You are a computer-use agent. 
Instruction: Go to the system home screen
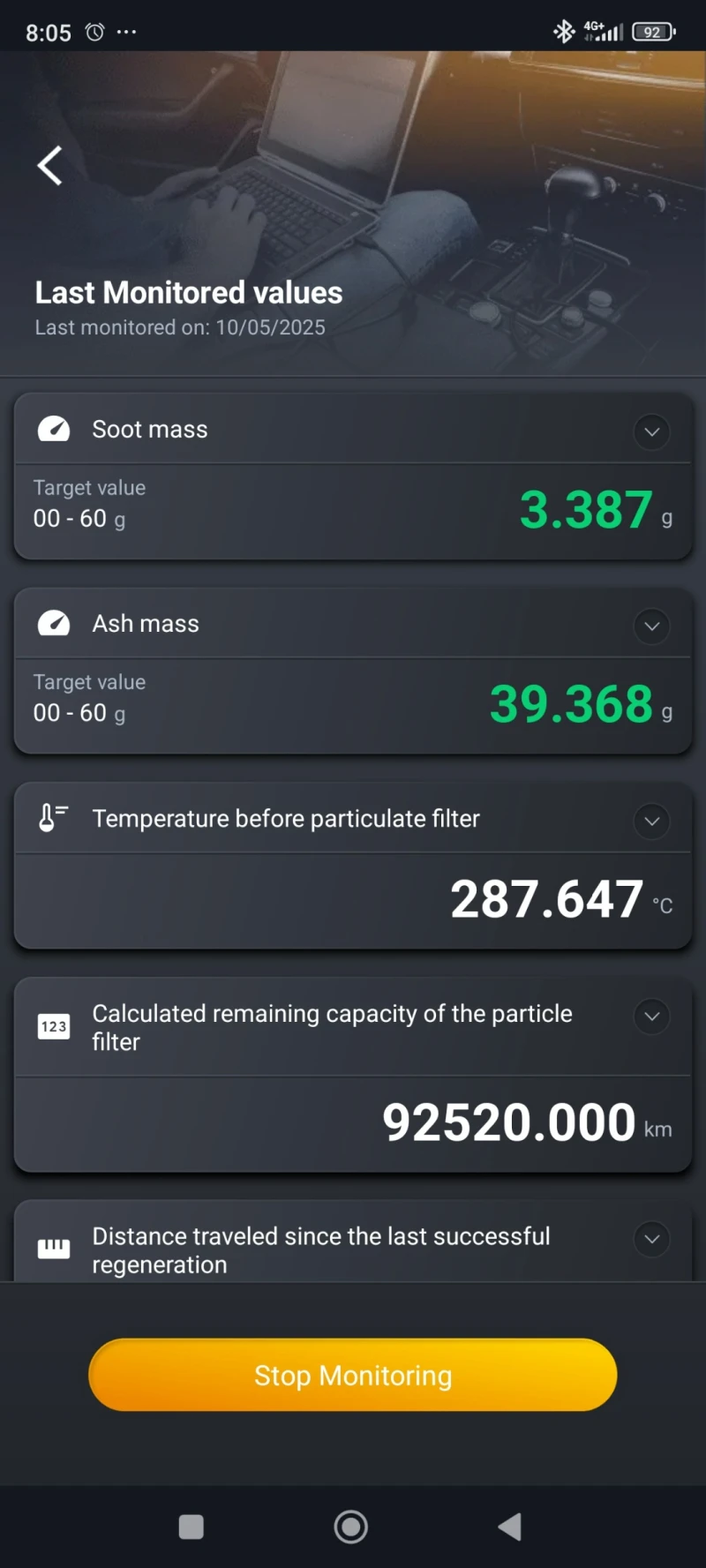(x=351, y=1527)
